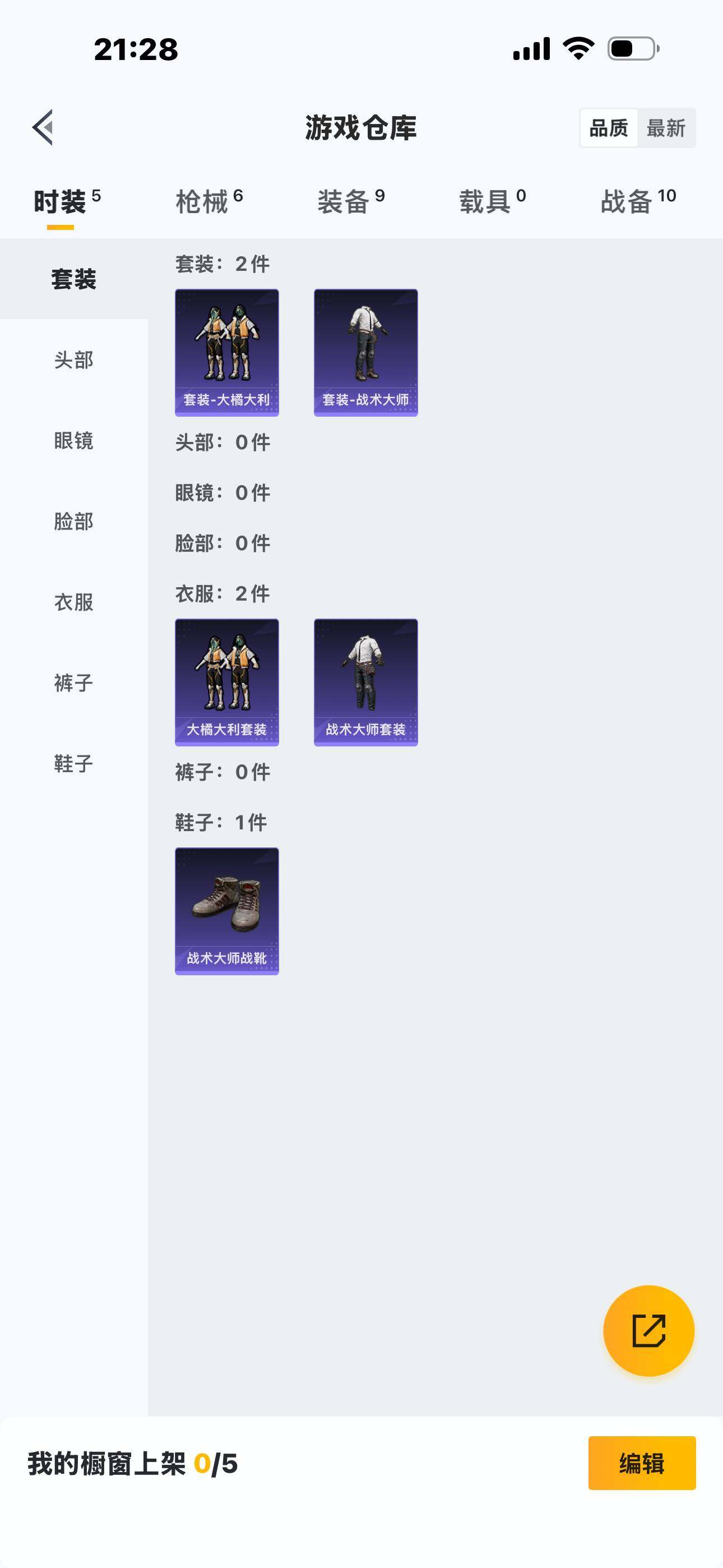Select 裤子 in the side list

[x=73, y=683]
